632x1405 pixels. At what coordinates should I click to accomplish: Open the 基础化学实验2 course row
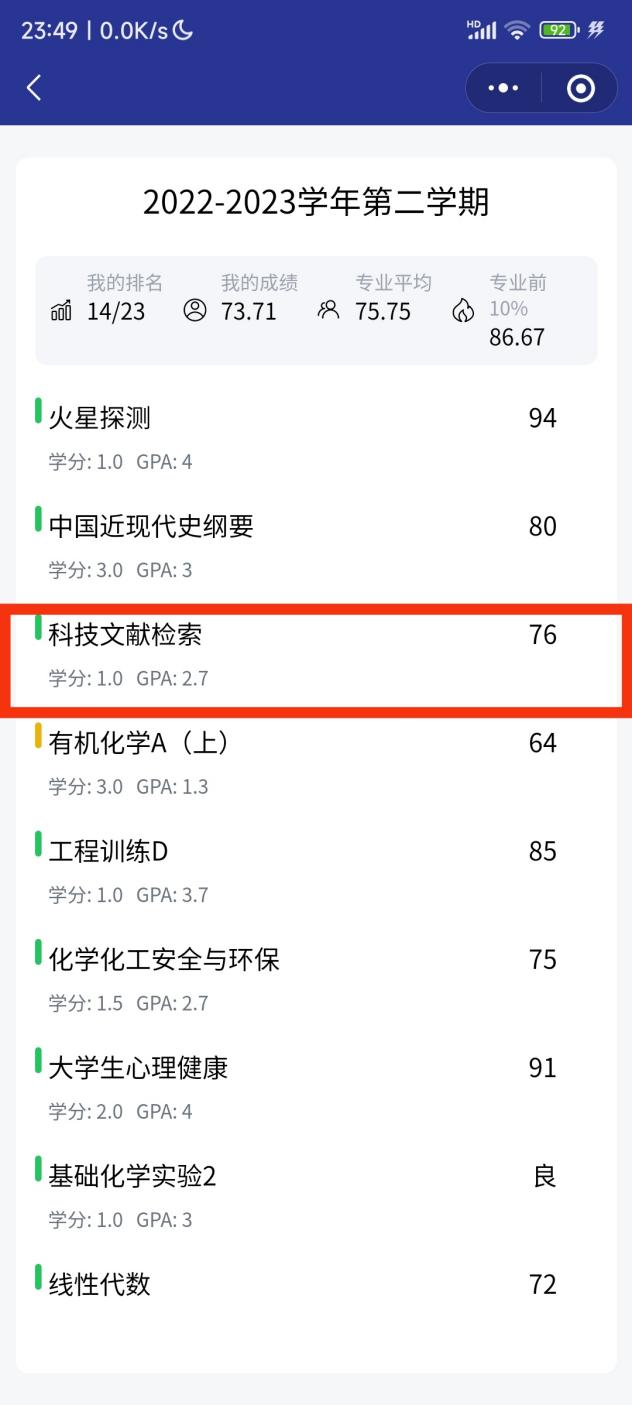coord(316,1195)
